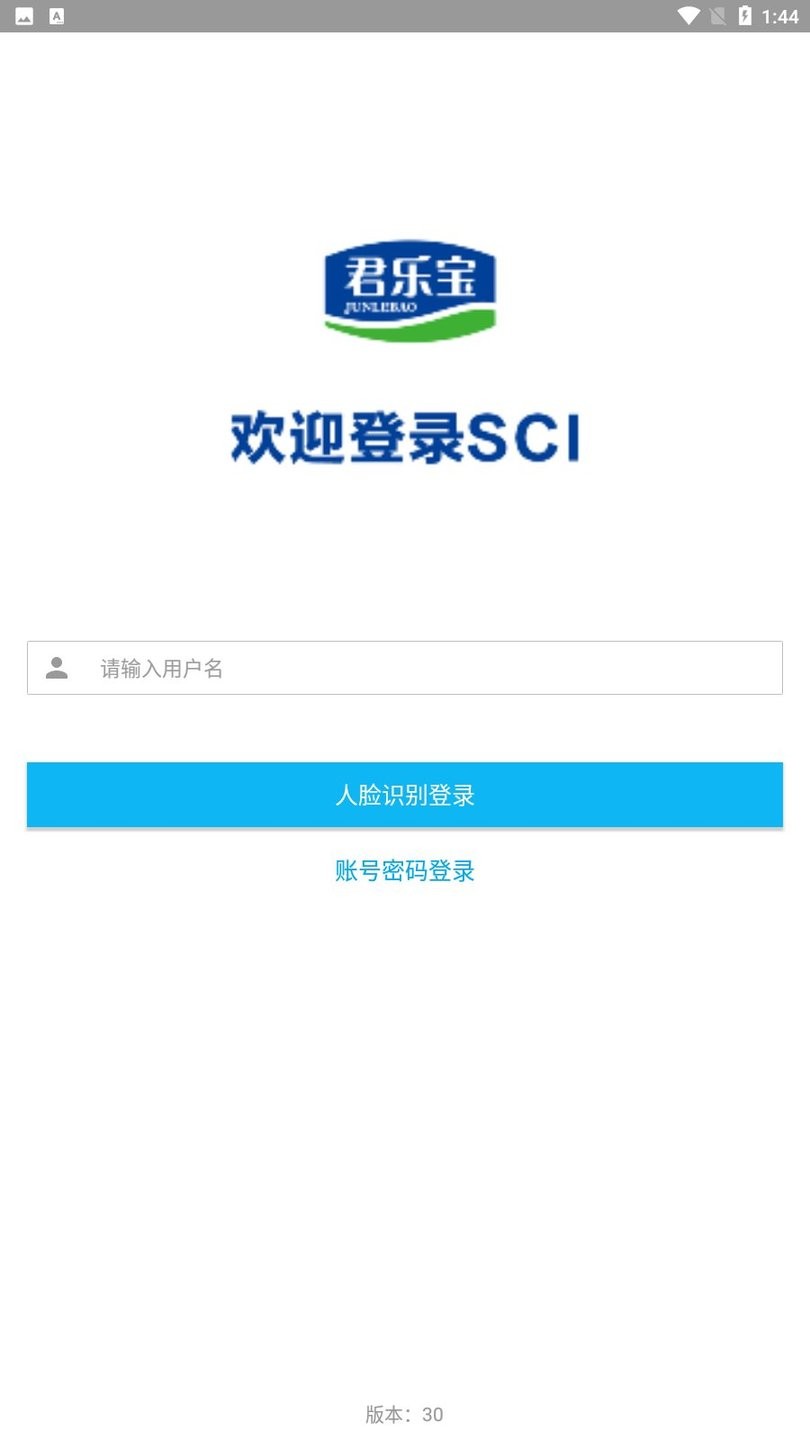The width and height of the screenshot is (810, 1440).
Task: Click the Junlebao logo
Action: click(x=409, y=288)
